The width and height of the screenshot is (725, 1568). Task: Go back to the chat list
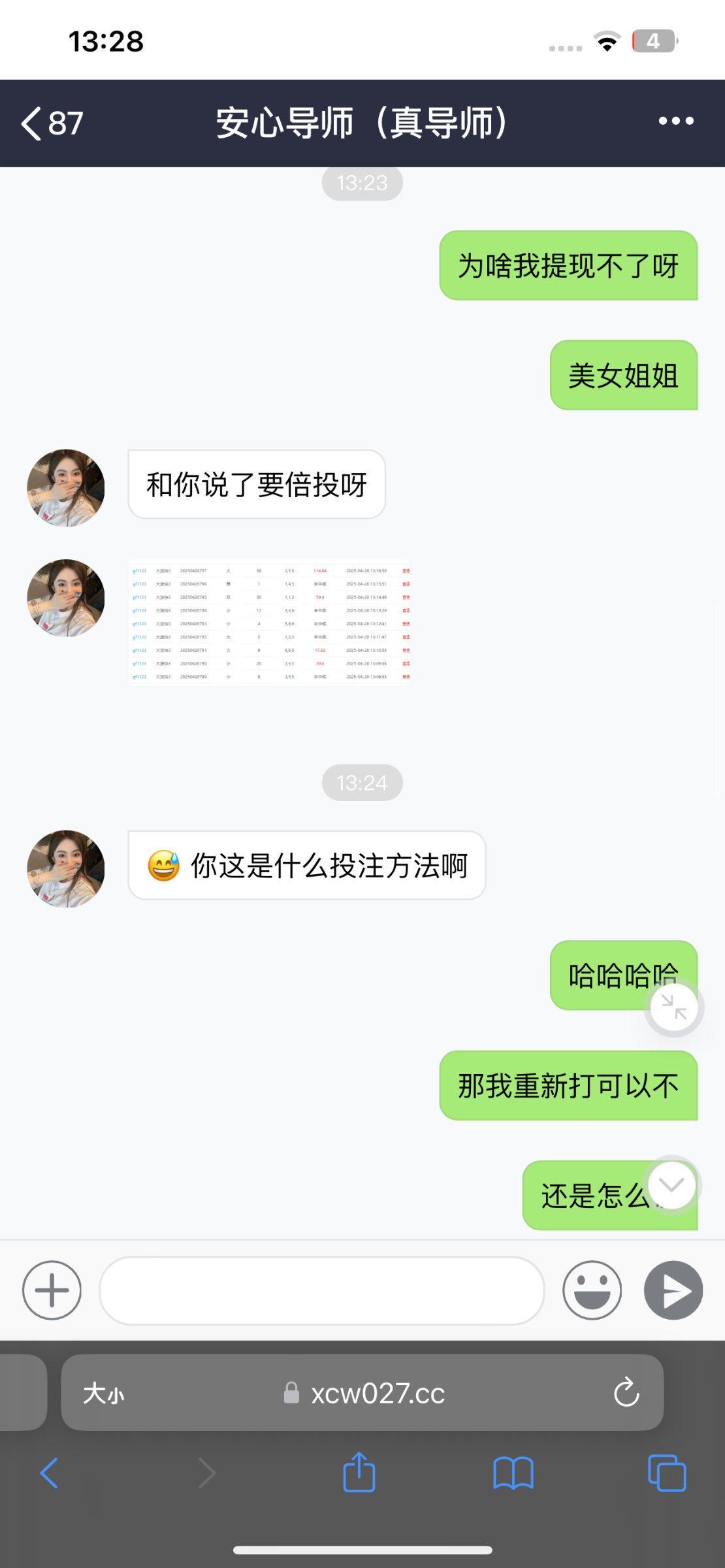pyautogui.click(x=51, y=123)
